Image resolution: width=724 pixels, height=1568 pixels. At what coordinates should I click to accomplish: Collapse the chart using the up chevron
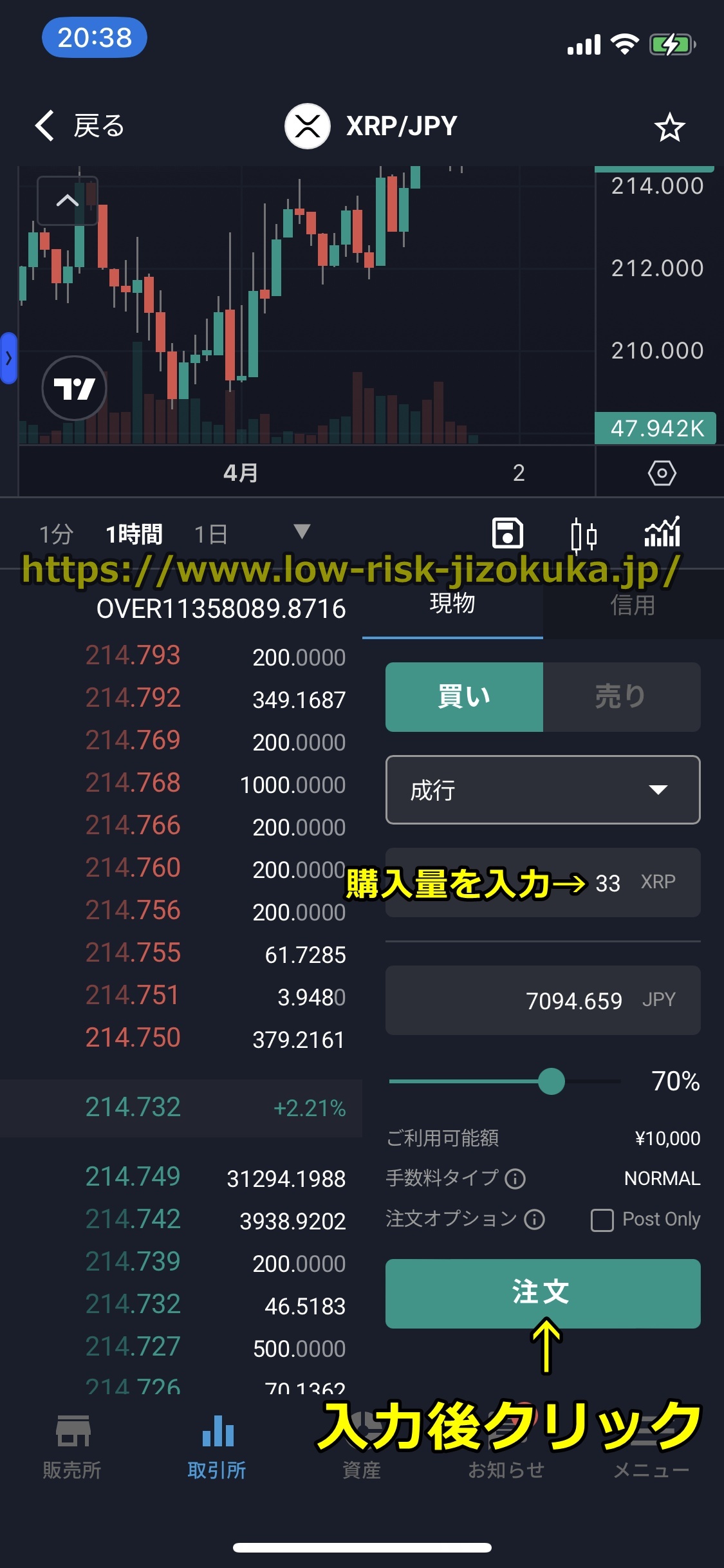tap(68, 201)
